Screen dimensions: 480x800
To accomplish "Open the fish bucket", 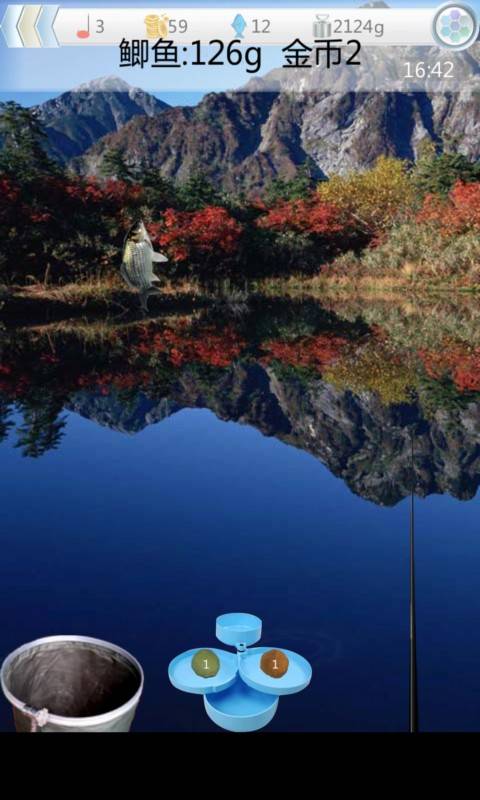I will tap(72, 684).
